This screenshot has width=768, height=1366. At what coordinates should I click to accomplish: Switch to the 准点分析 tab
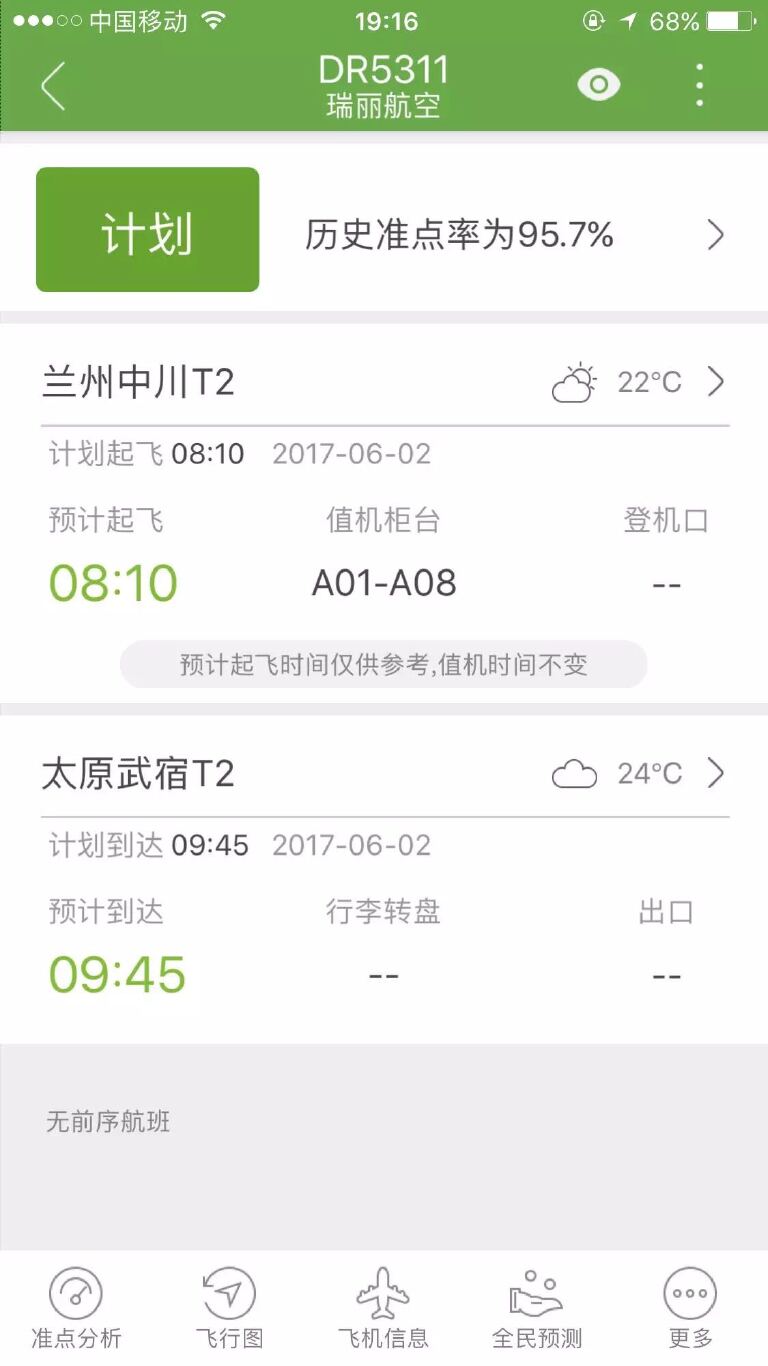(x=76, y=1308)
